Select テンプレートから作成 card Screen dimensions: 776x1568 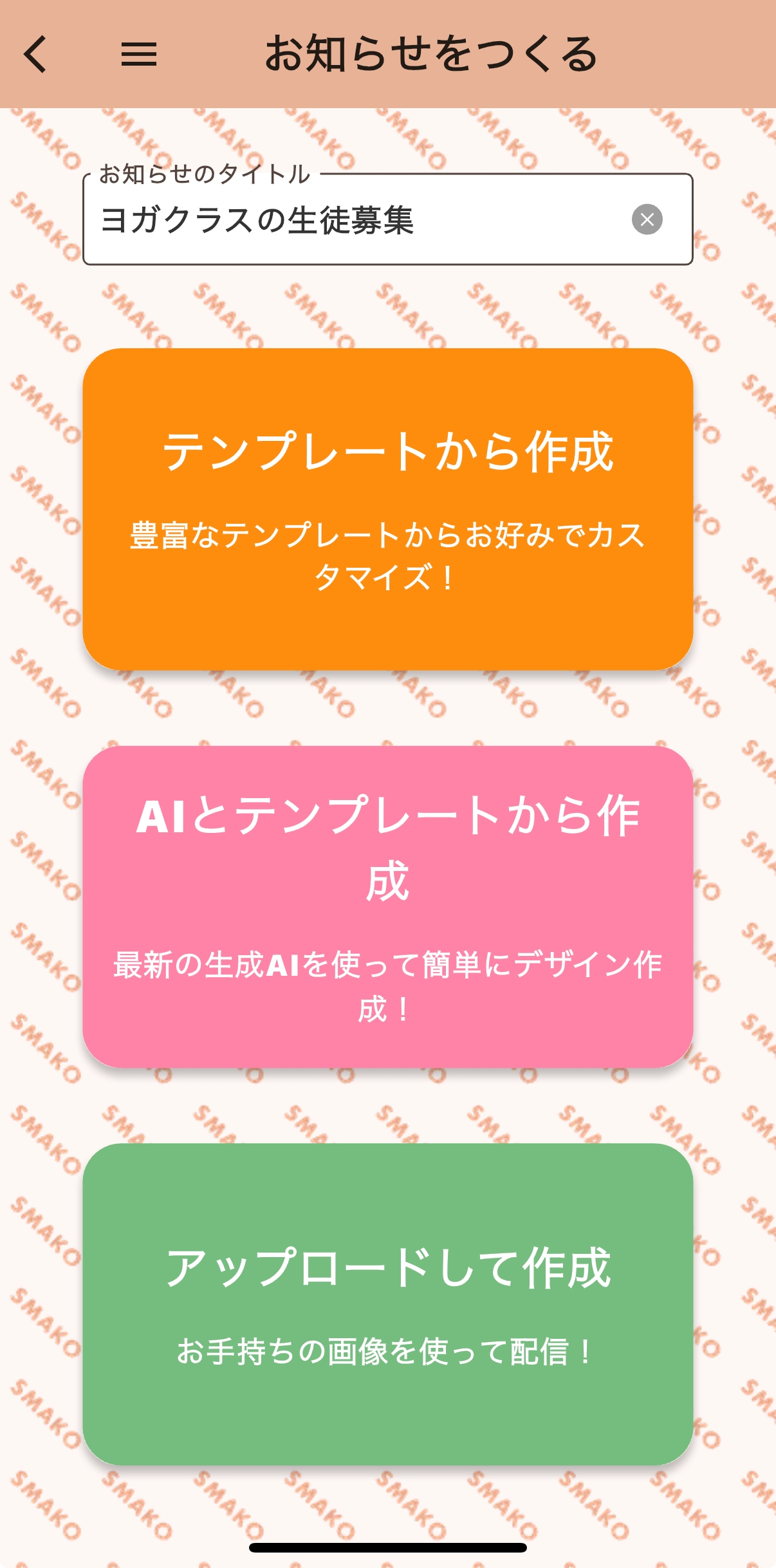coord(388,509)
